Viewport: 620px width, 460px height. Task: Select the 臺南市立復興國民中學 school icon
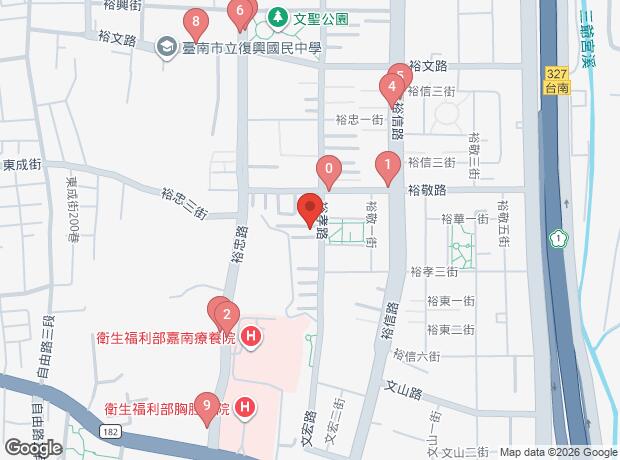pos(166,46)
